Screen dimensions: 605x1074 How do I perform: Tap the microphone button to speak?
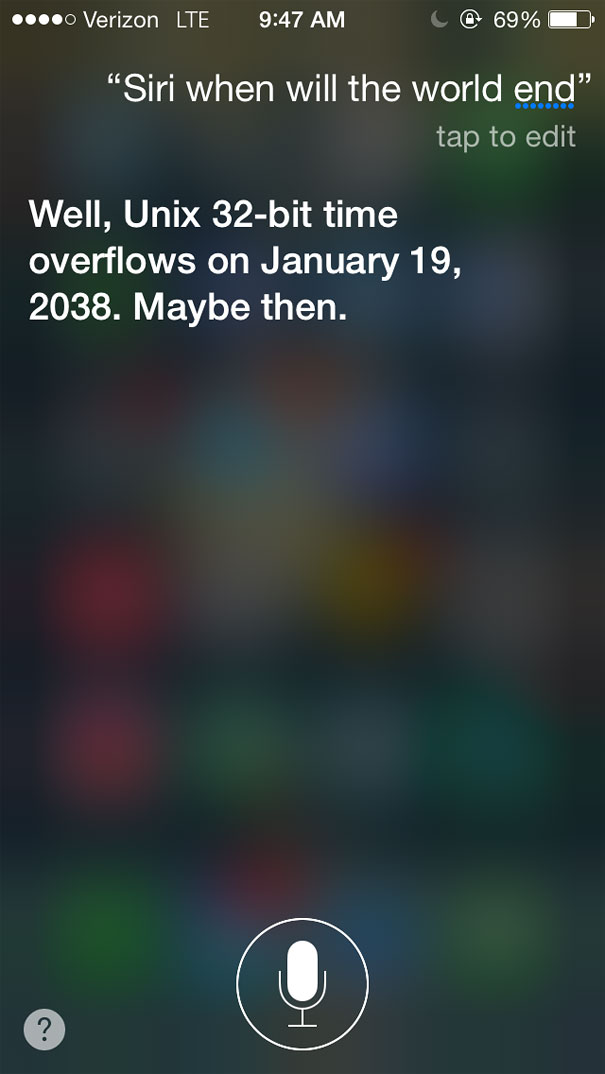pyautogui.click(x=302, y=984)
